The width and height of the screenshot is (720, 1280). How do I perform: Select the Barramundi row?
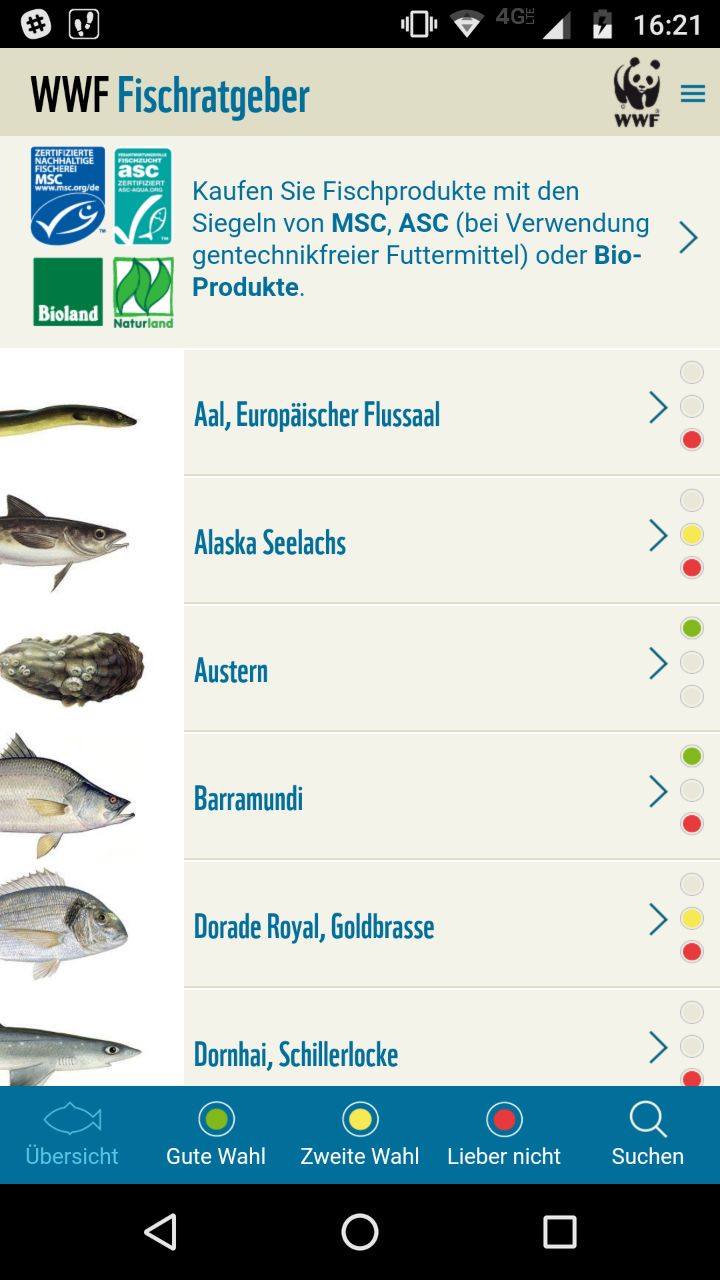click(x=360, y=797)
